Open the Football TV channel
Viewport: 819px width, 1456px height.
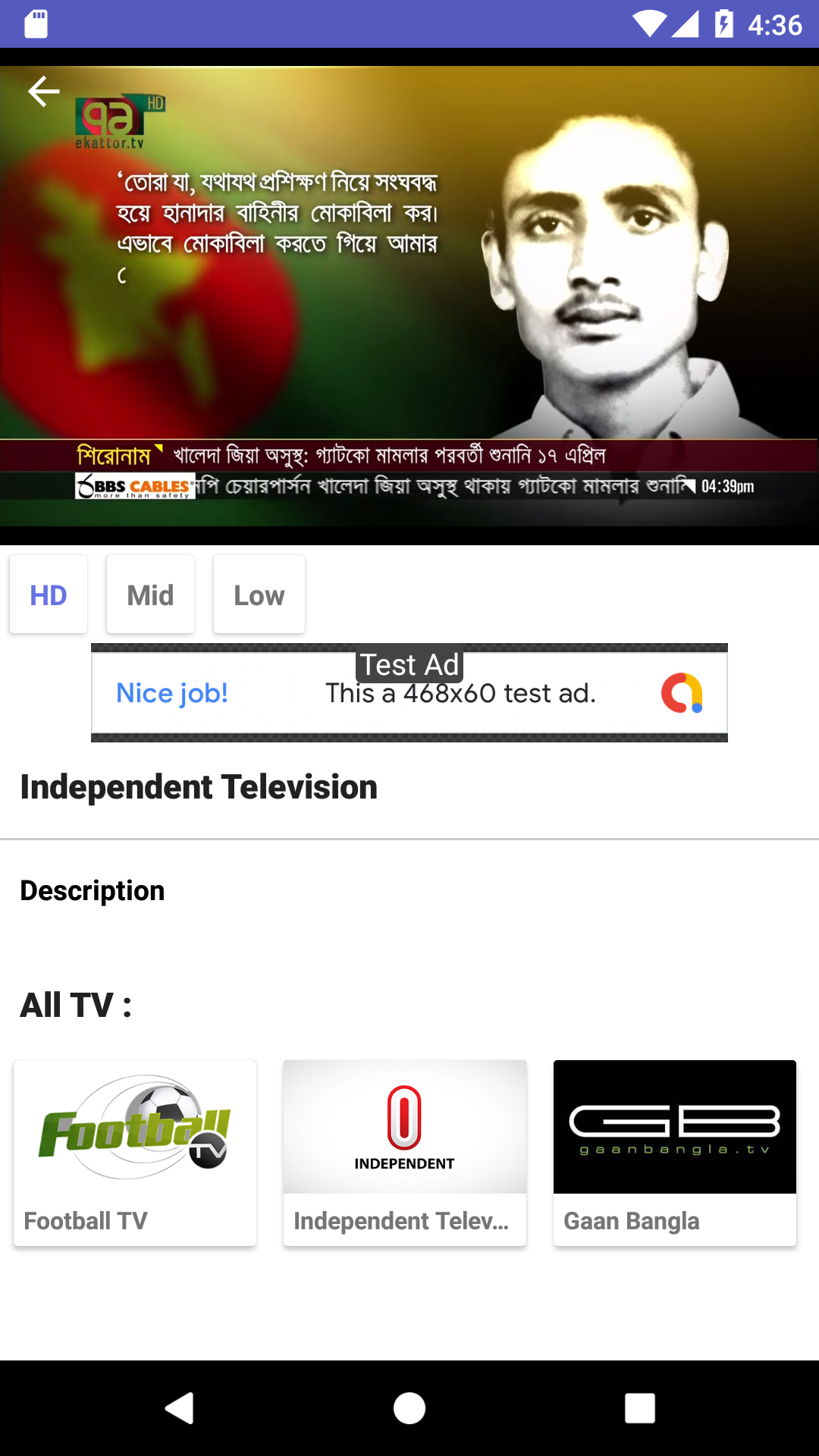point(135,1153)
